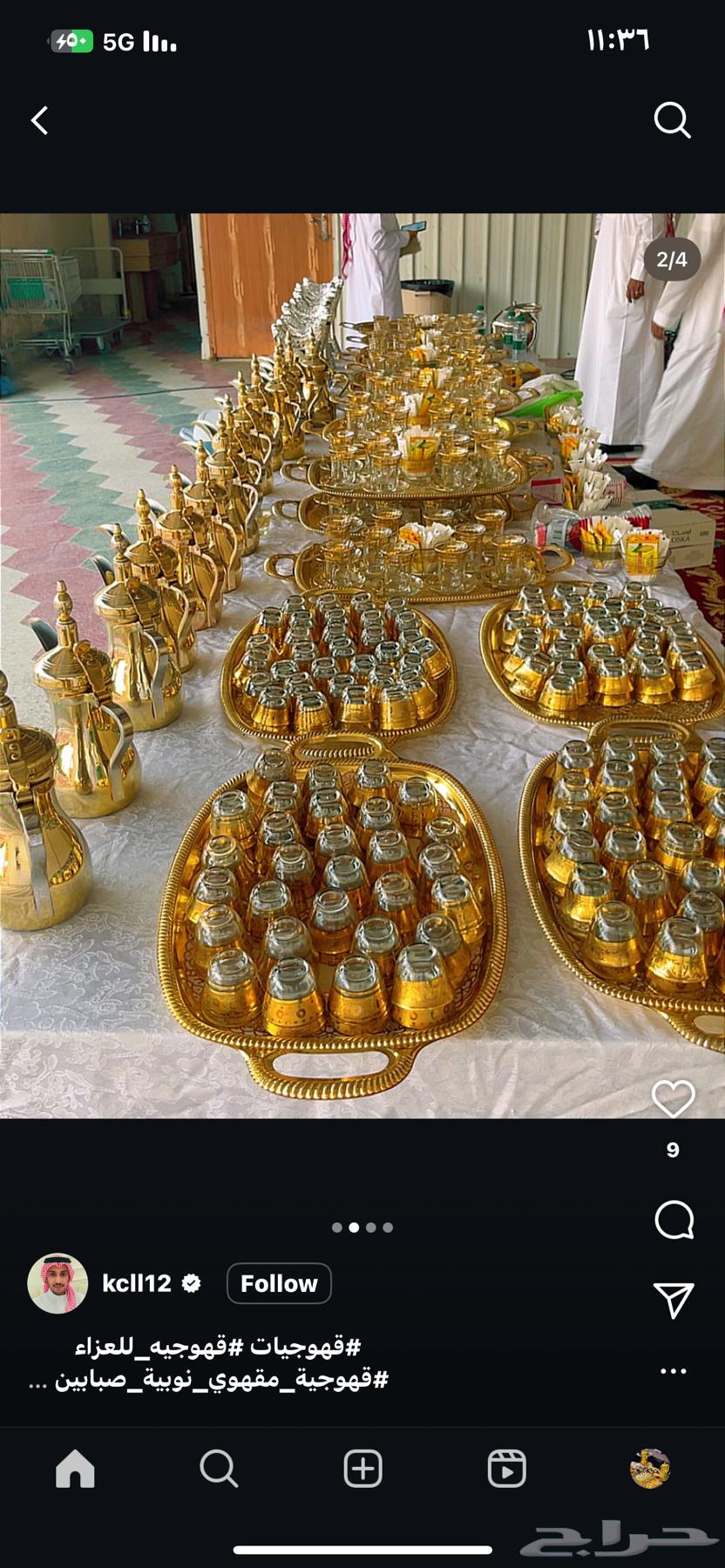Open the Reels icon in bottom bar
The image size is (725, 1568).
click(507, 1468)
